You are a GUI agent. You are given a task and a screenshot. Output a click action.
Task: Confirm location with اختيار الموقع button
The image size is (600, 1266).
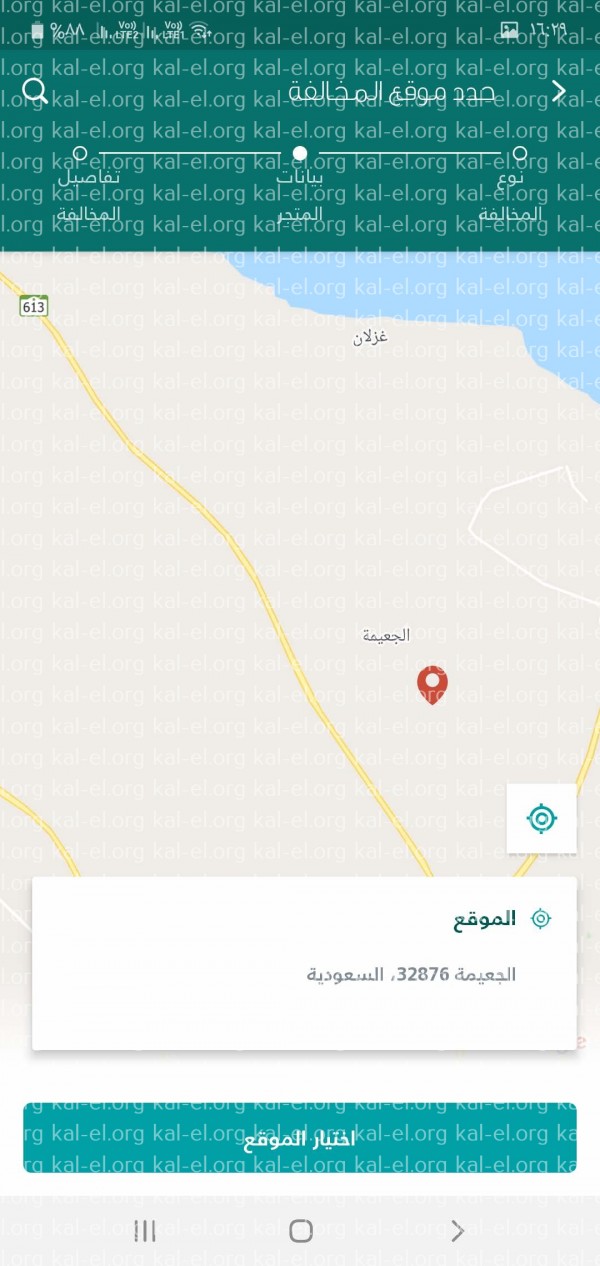pyautogui.click(x=300, y=1138)
